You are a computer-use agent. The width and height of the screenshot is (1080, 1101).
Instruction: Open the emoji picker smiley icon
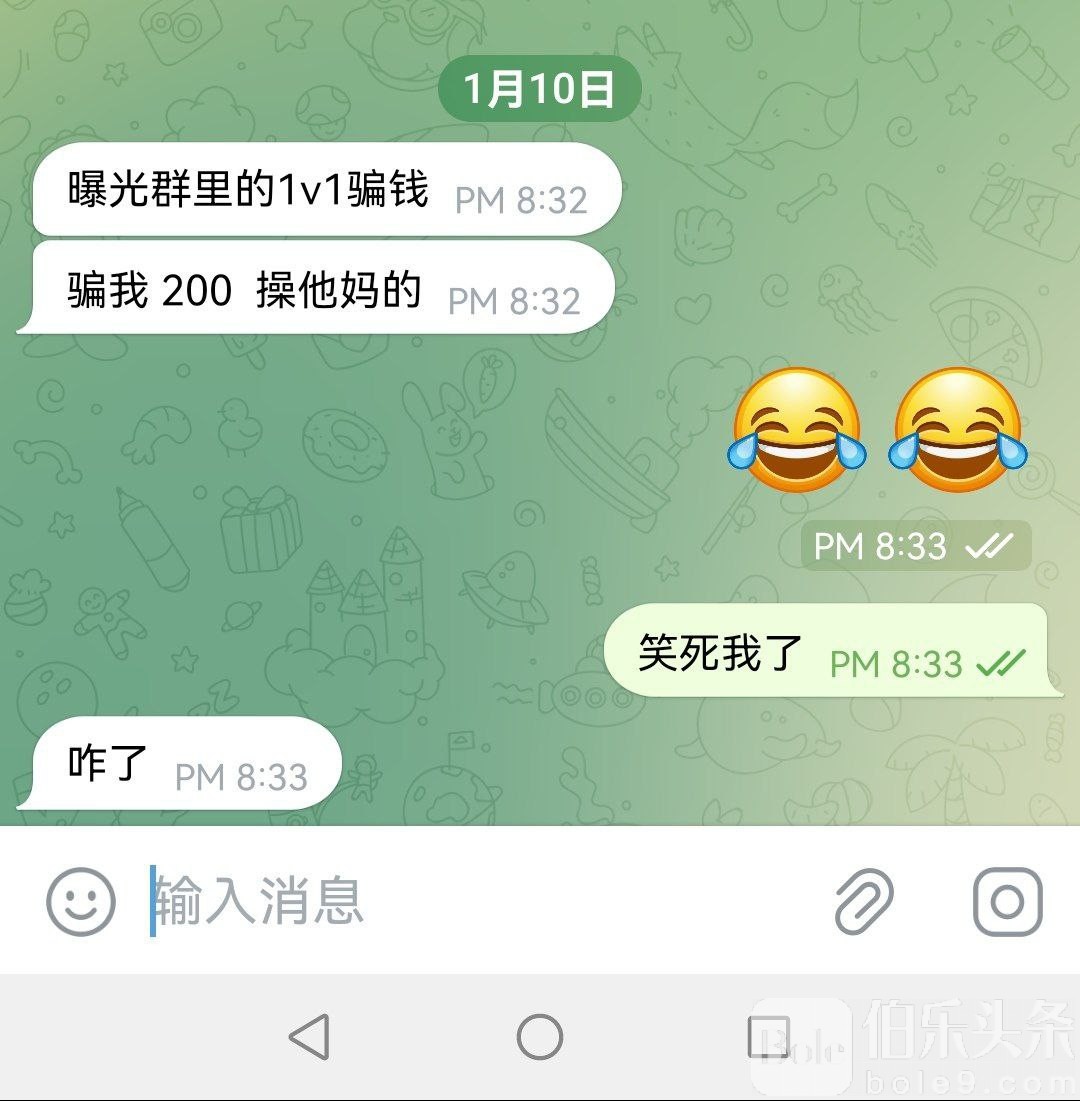[81, 901]
